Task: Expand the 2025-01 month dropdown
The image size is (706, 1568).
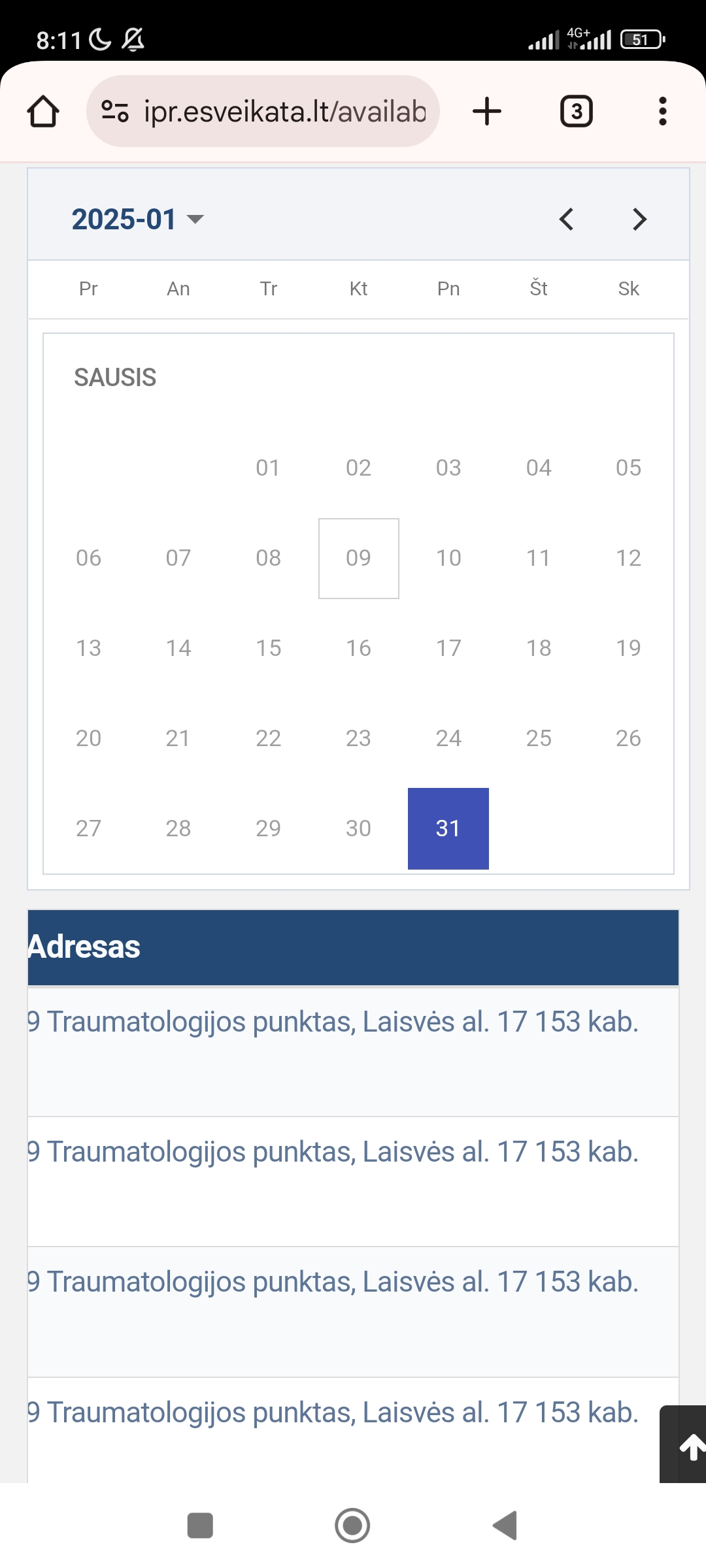Action: point(138,219)
